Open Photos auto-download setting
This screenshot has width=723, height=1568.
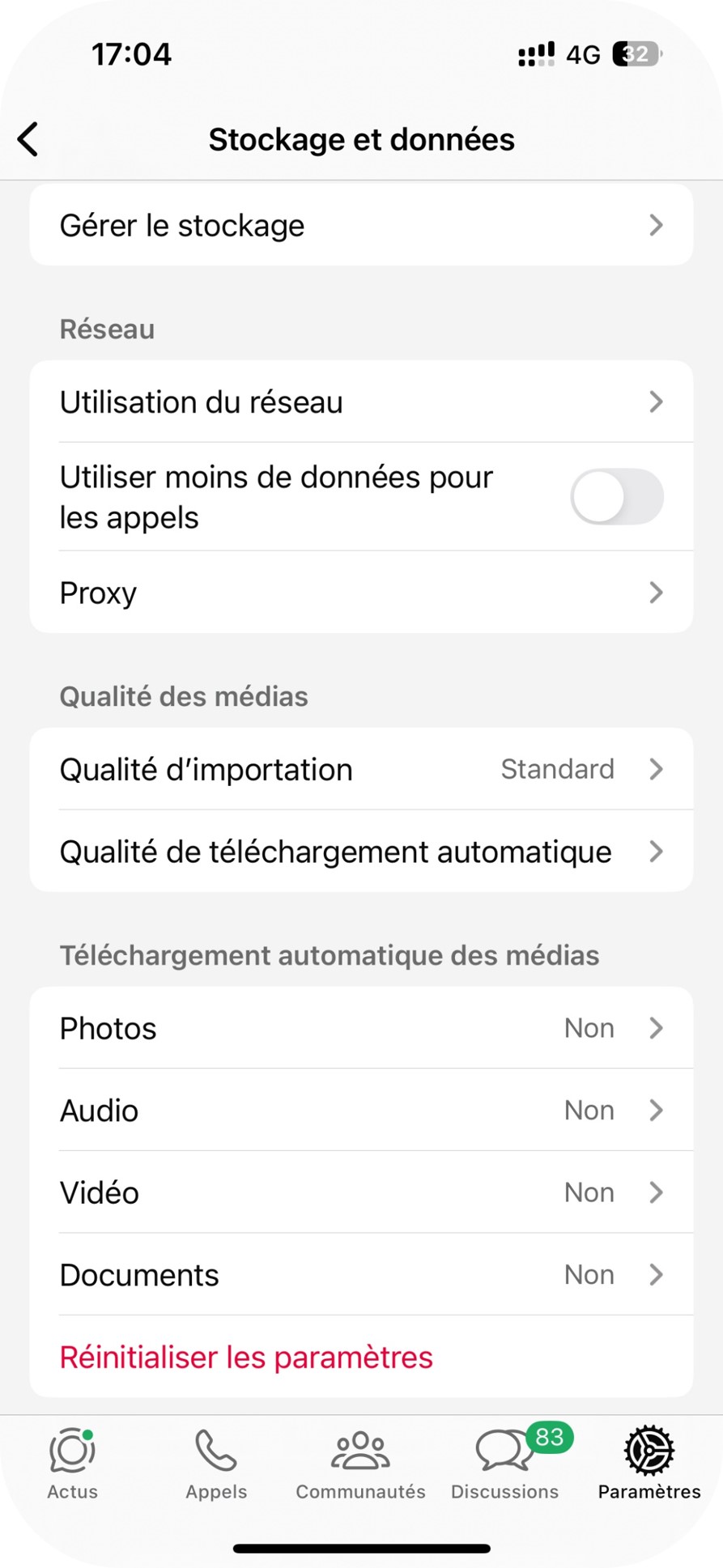[361, 1028]
